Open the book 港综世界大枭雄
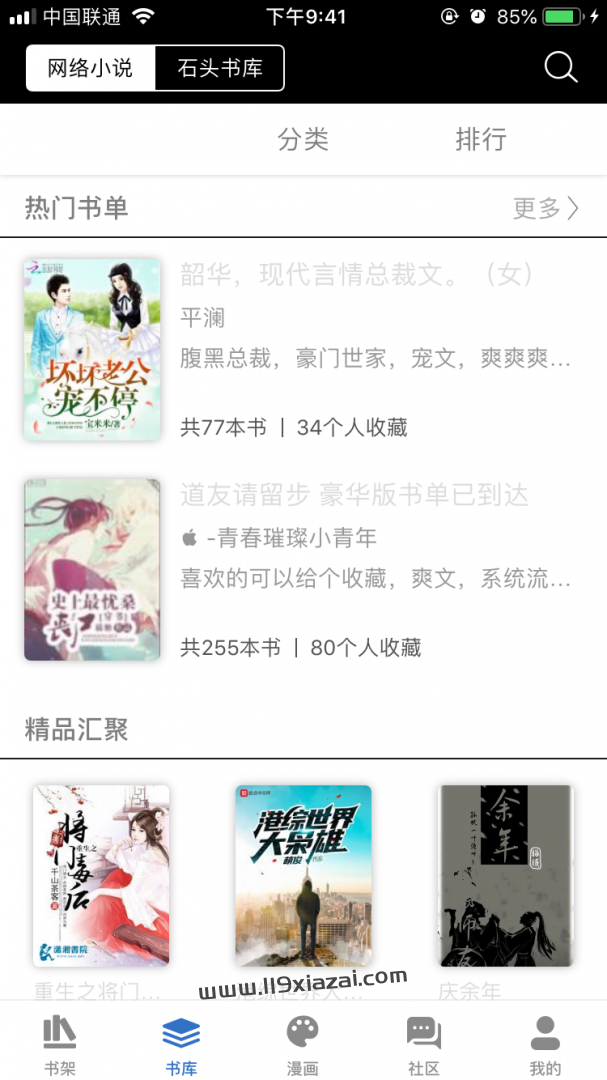This screenshot has width=607, height=1080. pyautogui.click(x=303, y=876)
